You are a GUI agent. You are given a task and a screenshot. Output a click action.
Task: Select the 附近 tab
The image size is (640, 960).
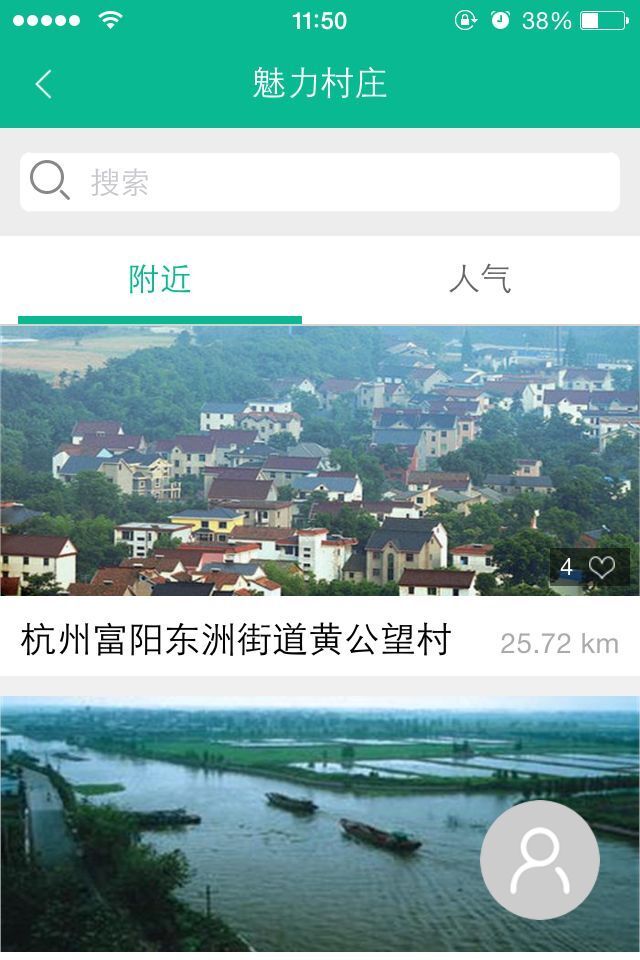point(160,280)
